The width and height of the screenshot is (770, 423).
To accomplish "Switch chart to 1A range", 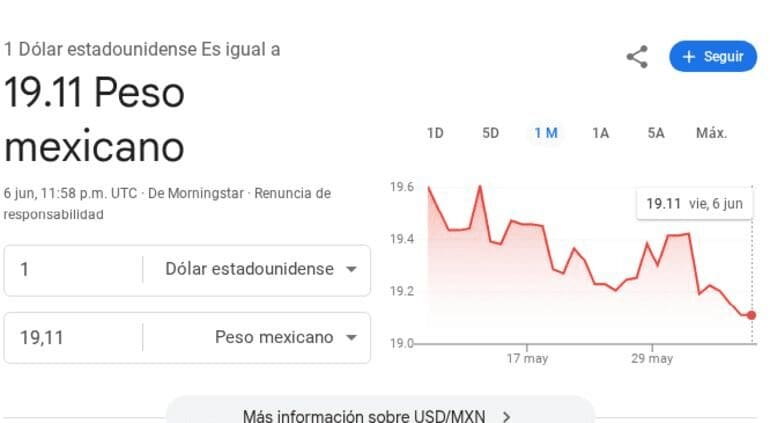I will pyautogui.click(x=600, y=133).
